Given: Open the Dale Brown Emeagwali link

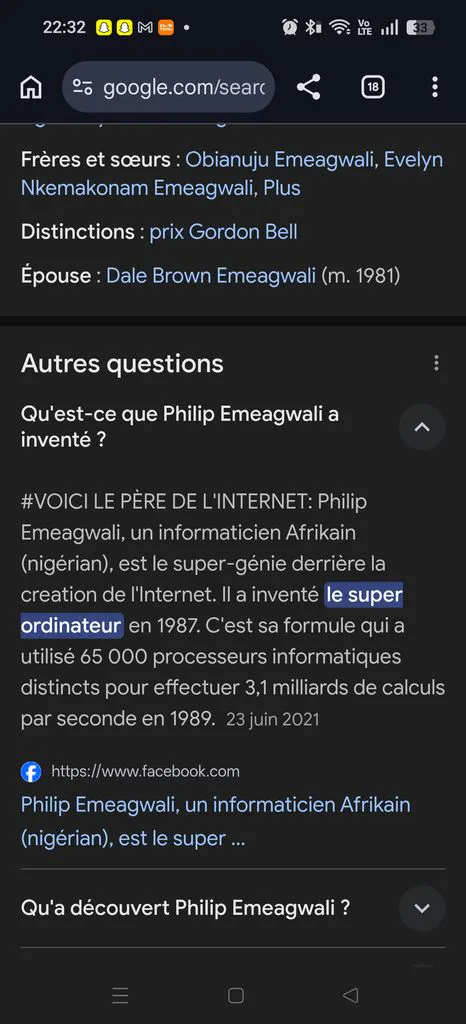Looking at the screenshot, I should point(211,276).
